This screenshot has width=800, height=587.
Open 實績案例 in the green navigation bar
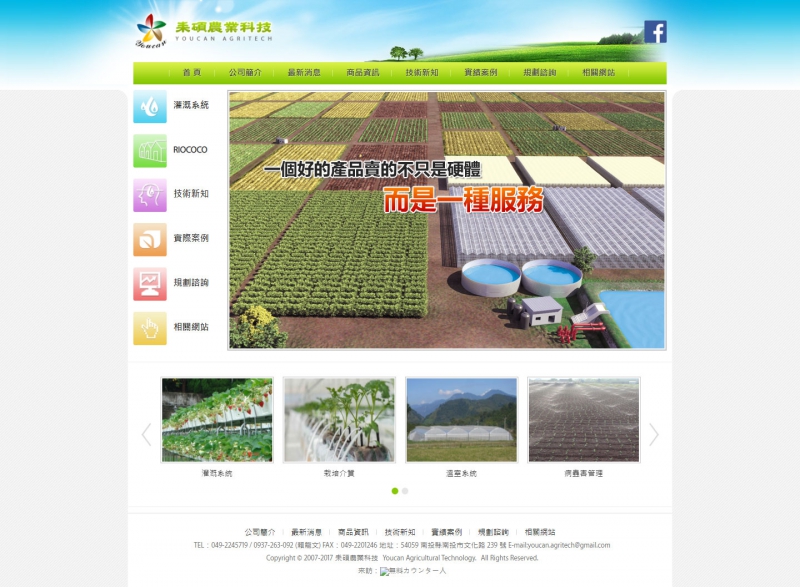tap(480, 73)
